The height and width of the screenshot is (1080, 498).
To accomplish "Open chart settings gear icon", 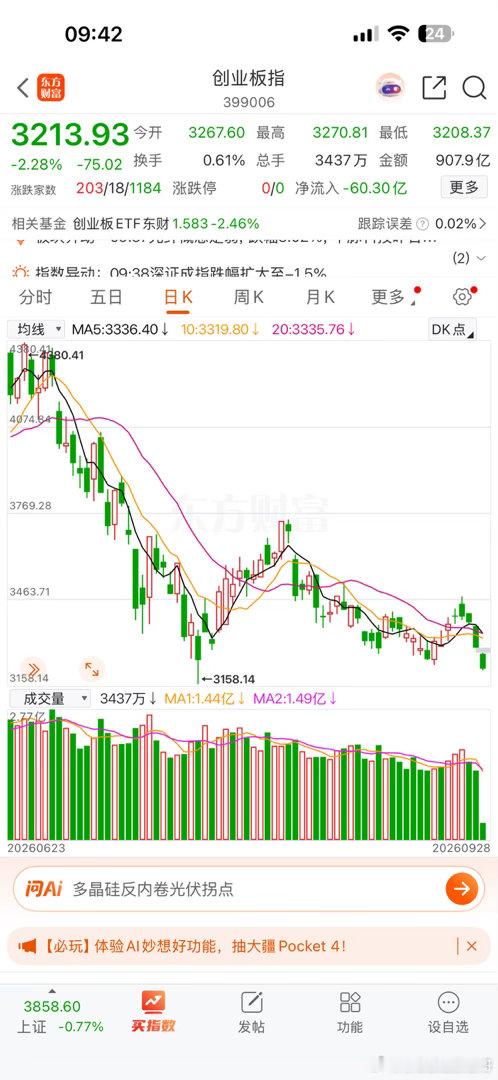I will coord(462,297).
